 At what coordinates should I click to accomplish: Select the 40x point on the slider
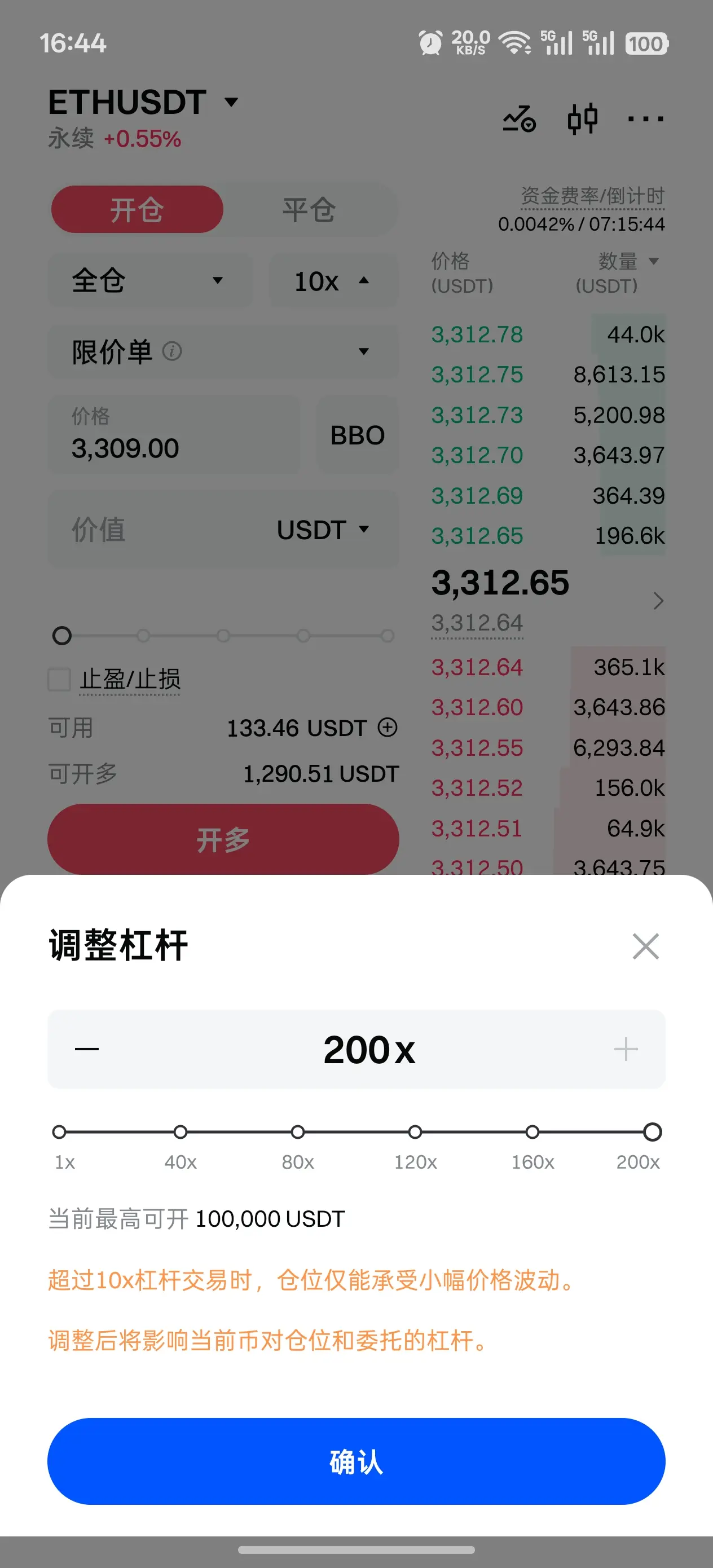pos(181,1132)
